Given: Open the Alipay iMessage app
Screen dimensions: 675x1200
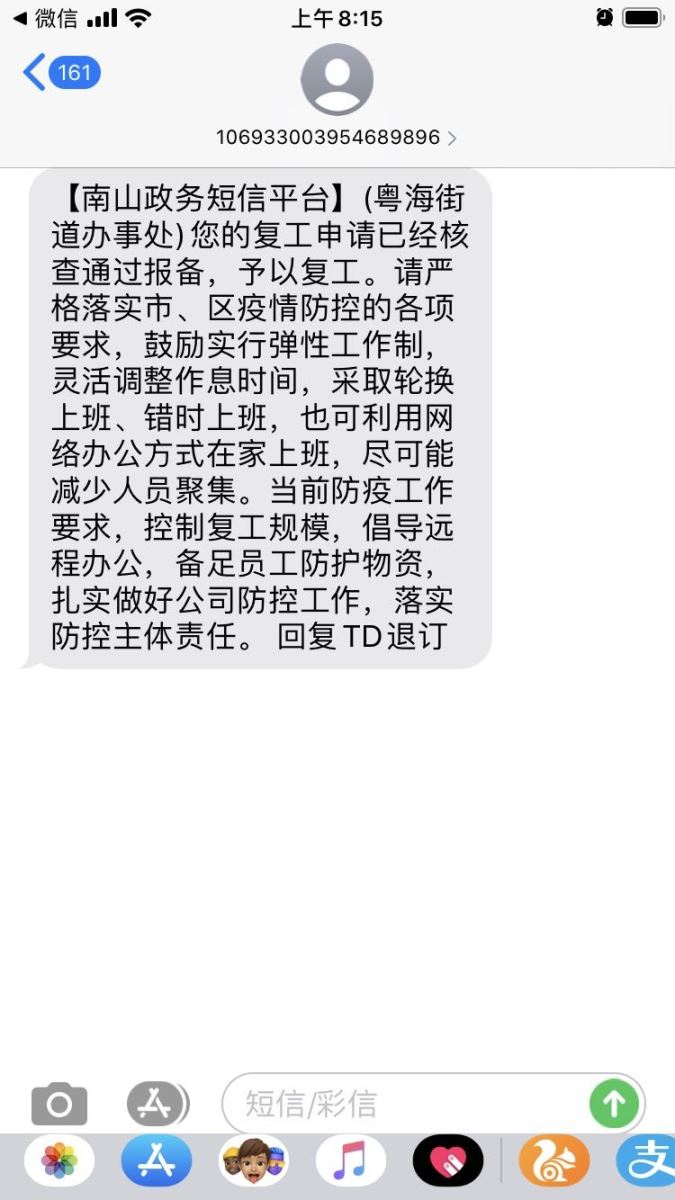Looking at the screenshot, I should pos(648,1162).
